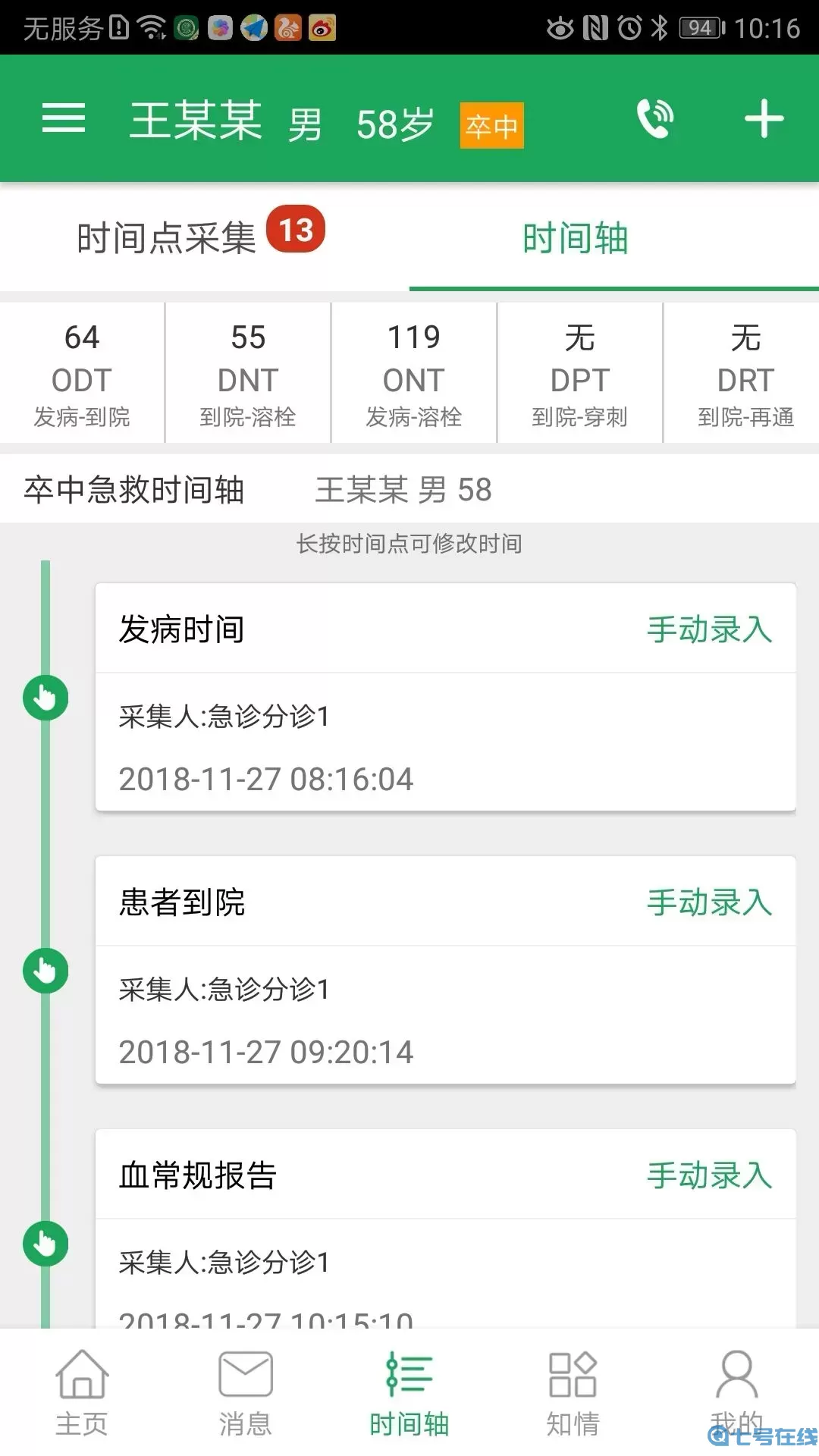Open the ONT 发病-溶栓 metric card
This screenshot has width=819, height=1456.
pos(412,372)
